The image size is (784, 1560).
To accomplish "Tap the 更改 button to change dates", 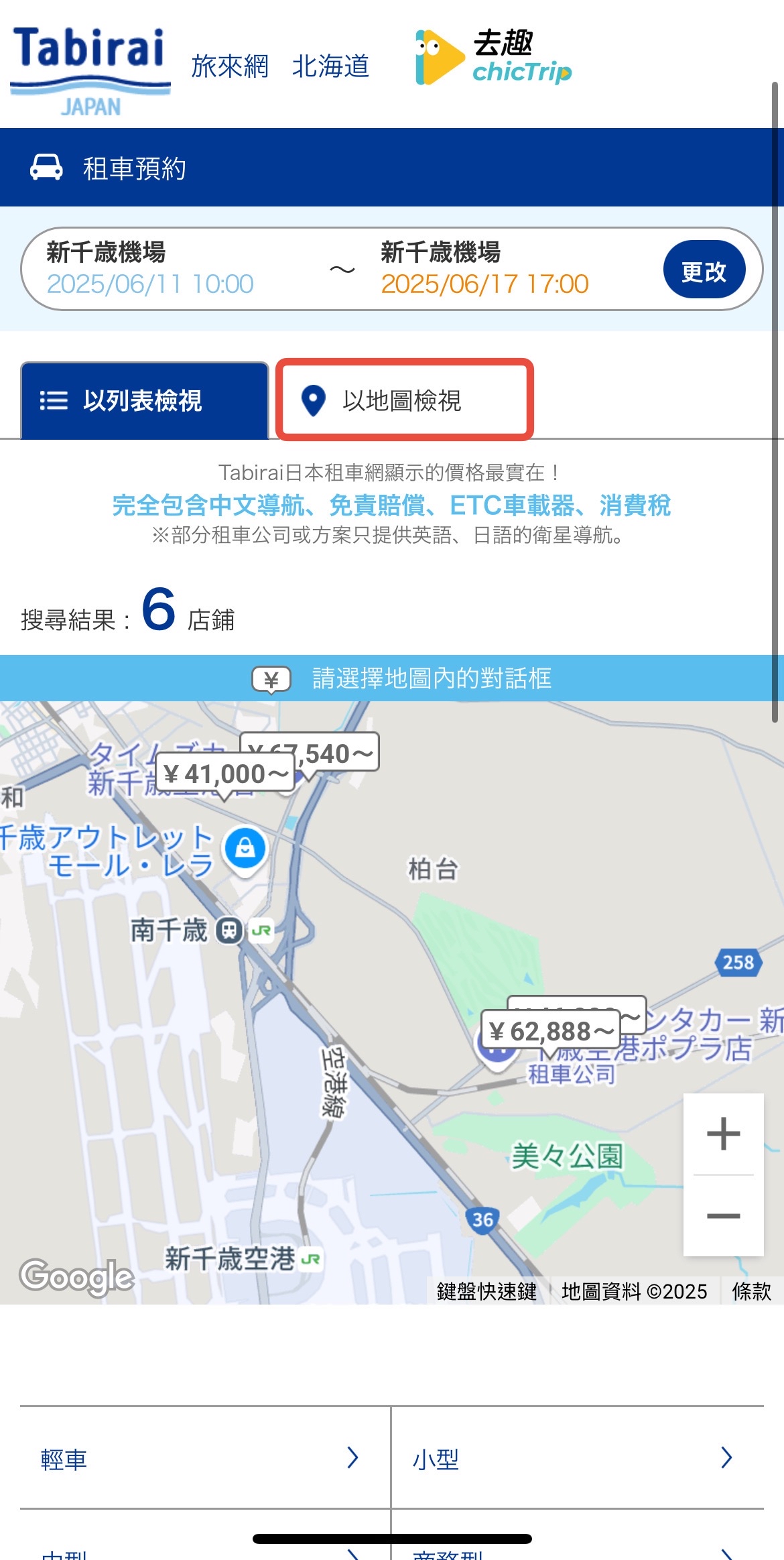I will [704, 269].
